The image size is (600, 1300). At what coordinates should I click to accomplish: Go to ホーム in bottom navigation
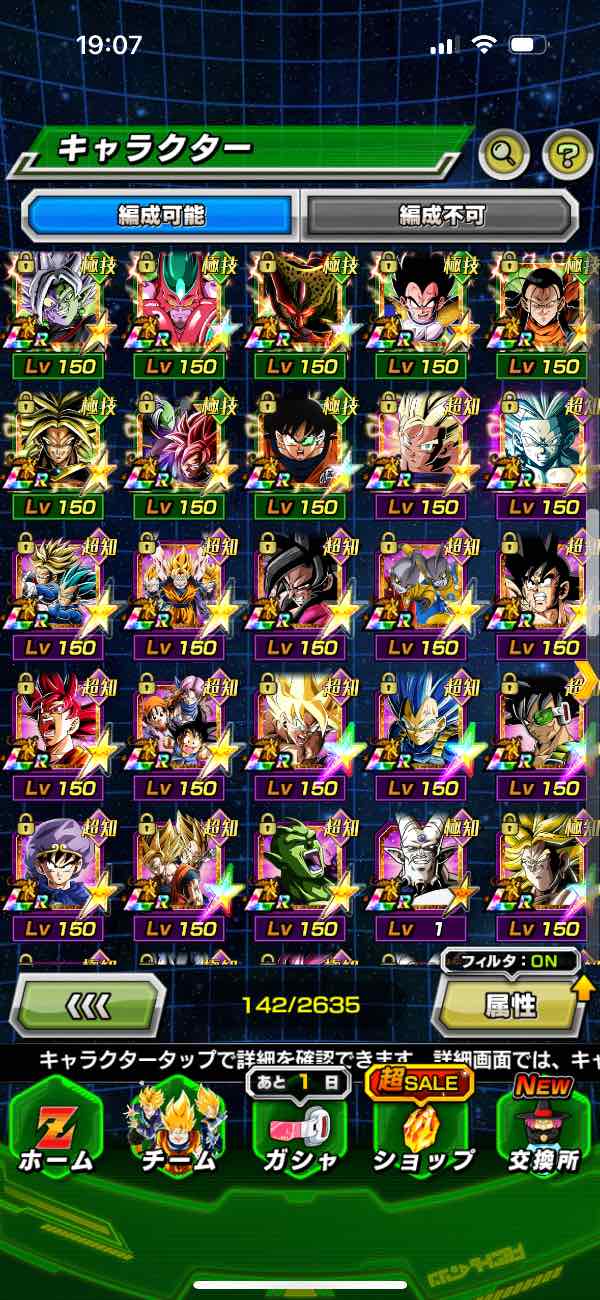coord(55,1130)
